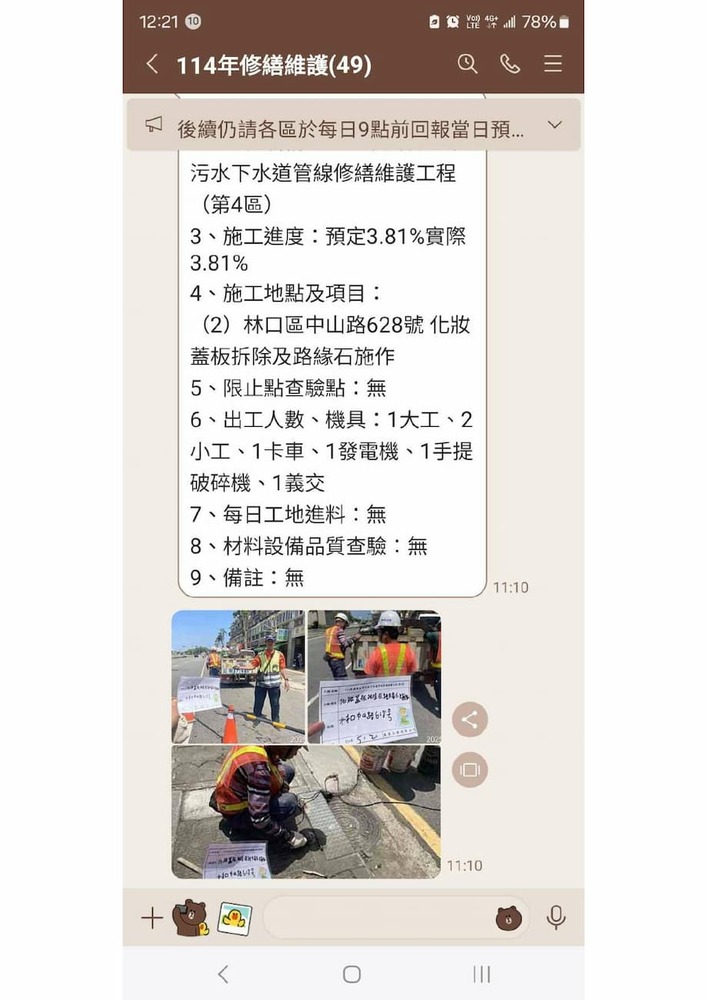707x1000 pixels.
Task: Open the chat menu
Action: tap(553, 65)
